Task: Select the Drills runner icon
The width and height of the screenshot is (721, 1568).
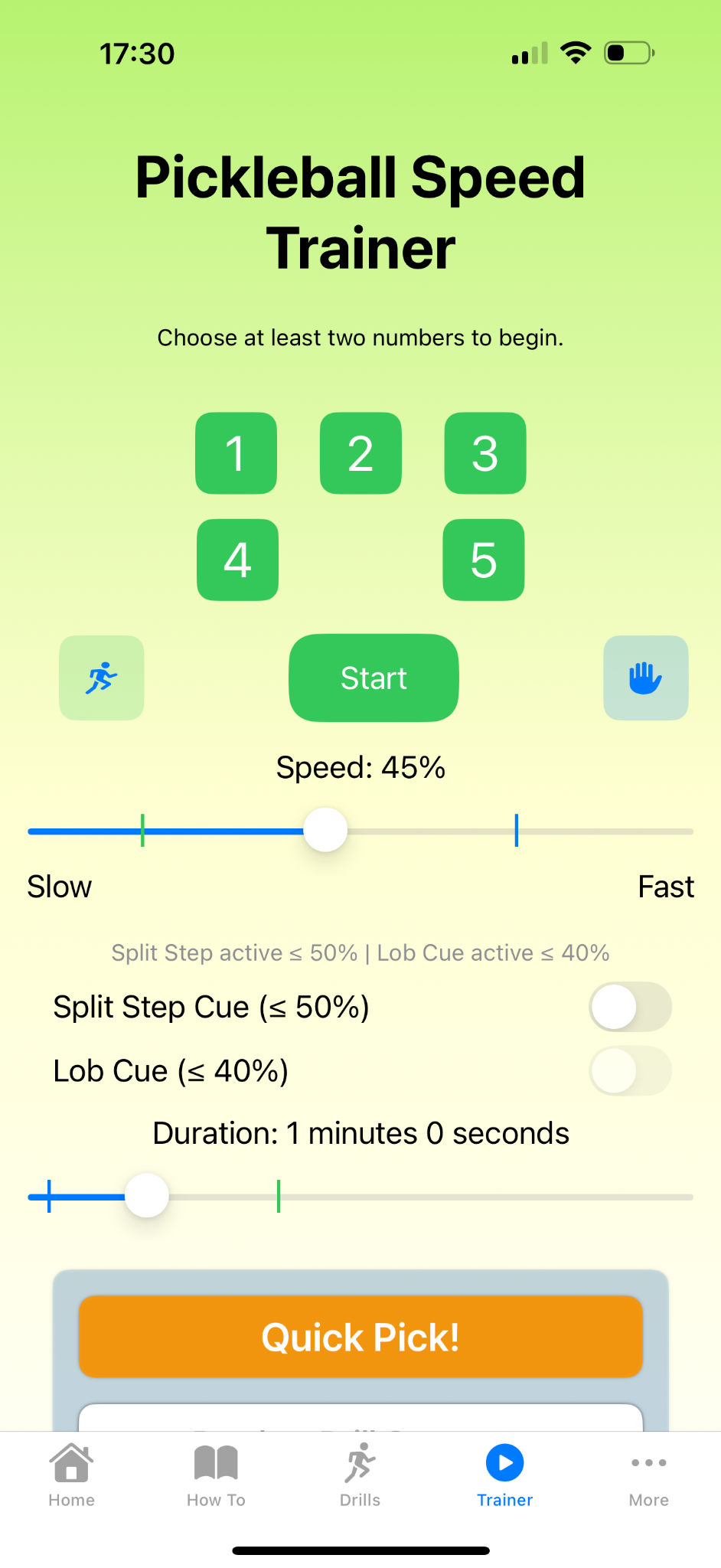Action: pyautogui.click(x=360, y=1463)
